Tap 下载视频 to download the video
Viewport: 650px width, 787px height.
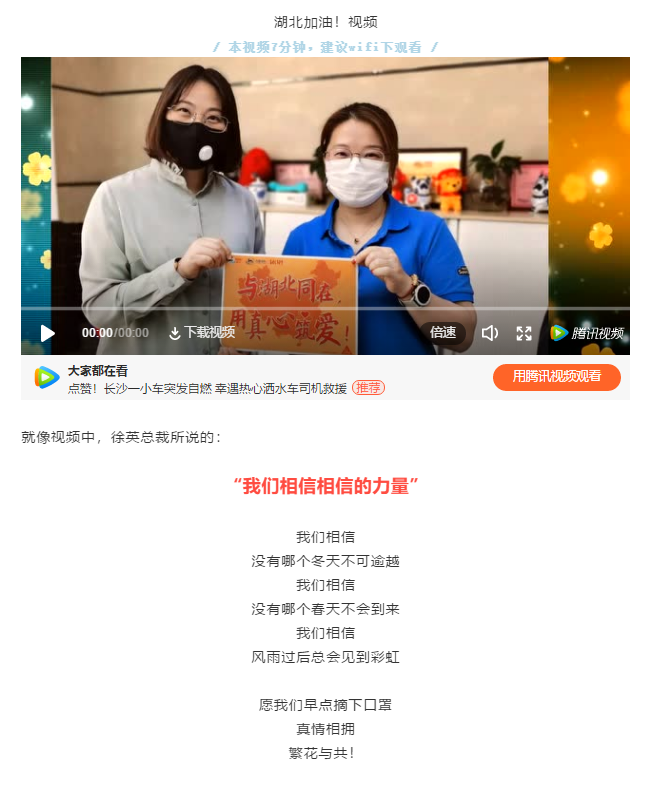point(202,333)
